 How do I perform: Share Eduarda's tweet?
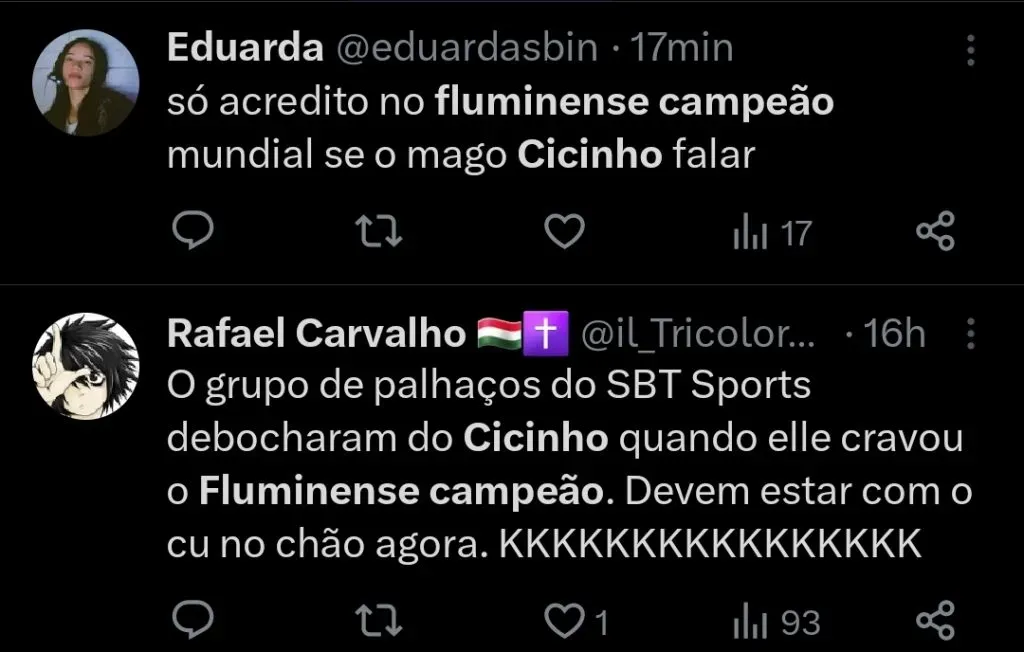[x=936, y=232]
